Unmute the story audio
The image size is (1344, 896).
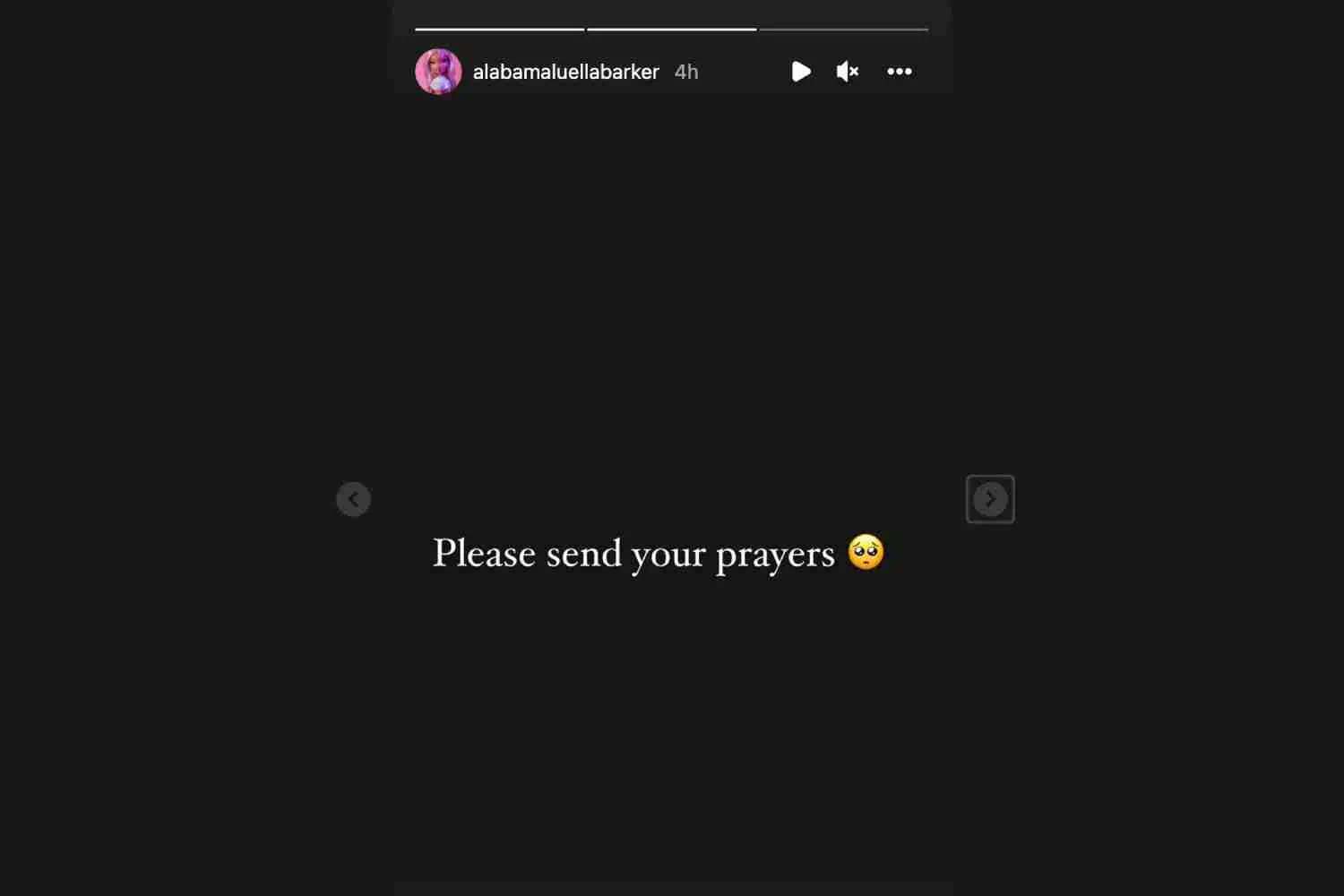point(847,72)
